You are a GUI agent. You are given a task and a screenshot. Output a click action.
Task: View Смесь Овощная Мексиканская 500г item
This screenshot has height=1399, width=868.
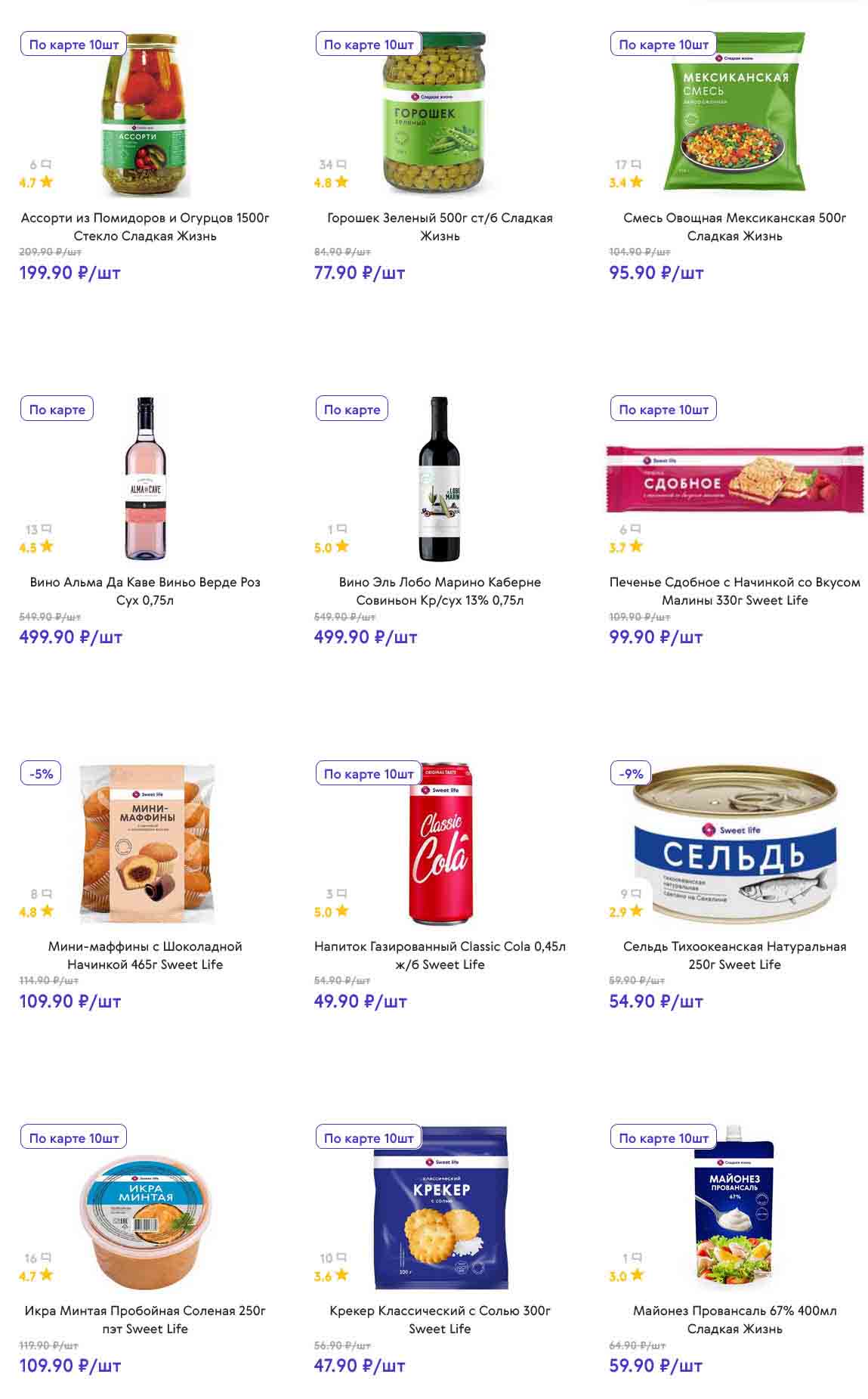pyautogui.click(x=734, y=226)
